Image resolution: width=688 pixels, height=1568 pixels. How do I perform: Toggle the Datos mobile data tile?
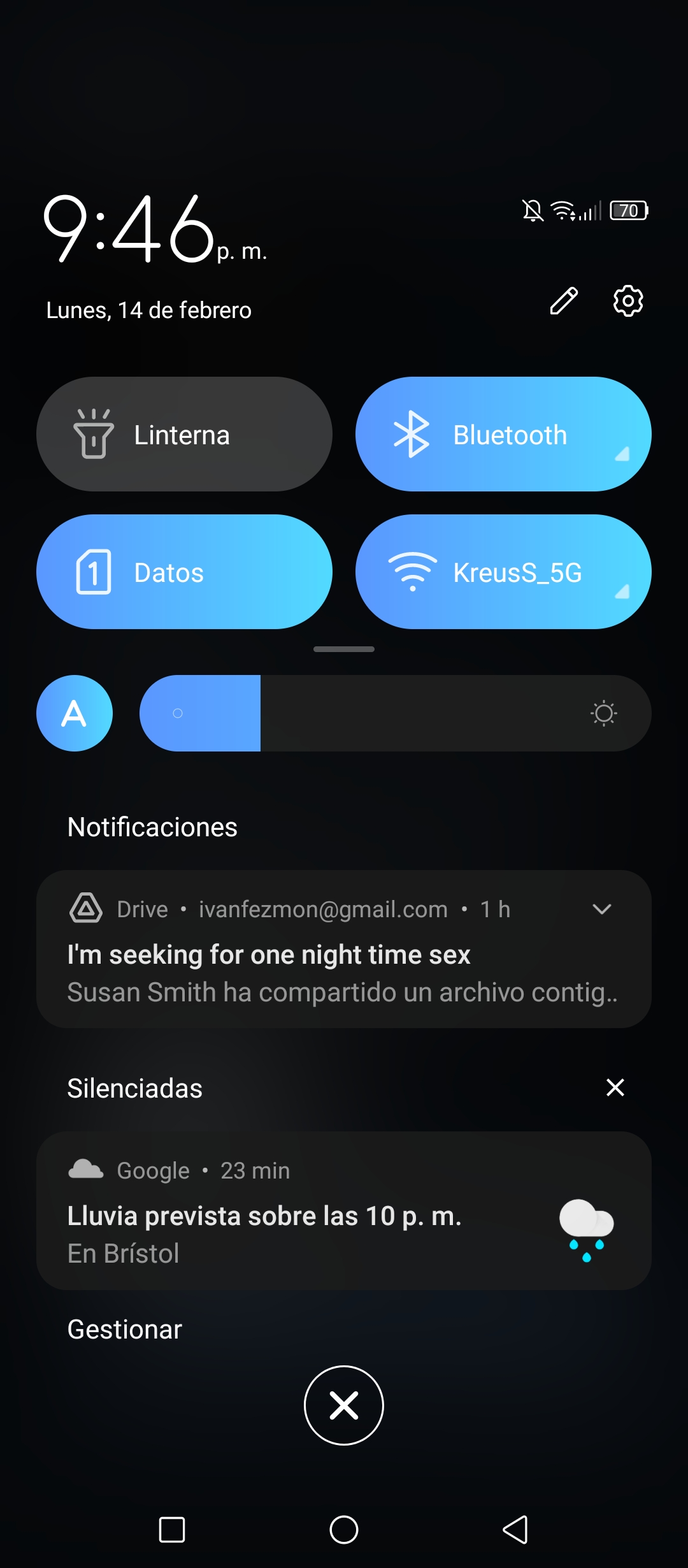tap(184, 572)
